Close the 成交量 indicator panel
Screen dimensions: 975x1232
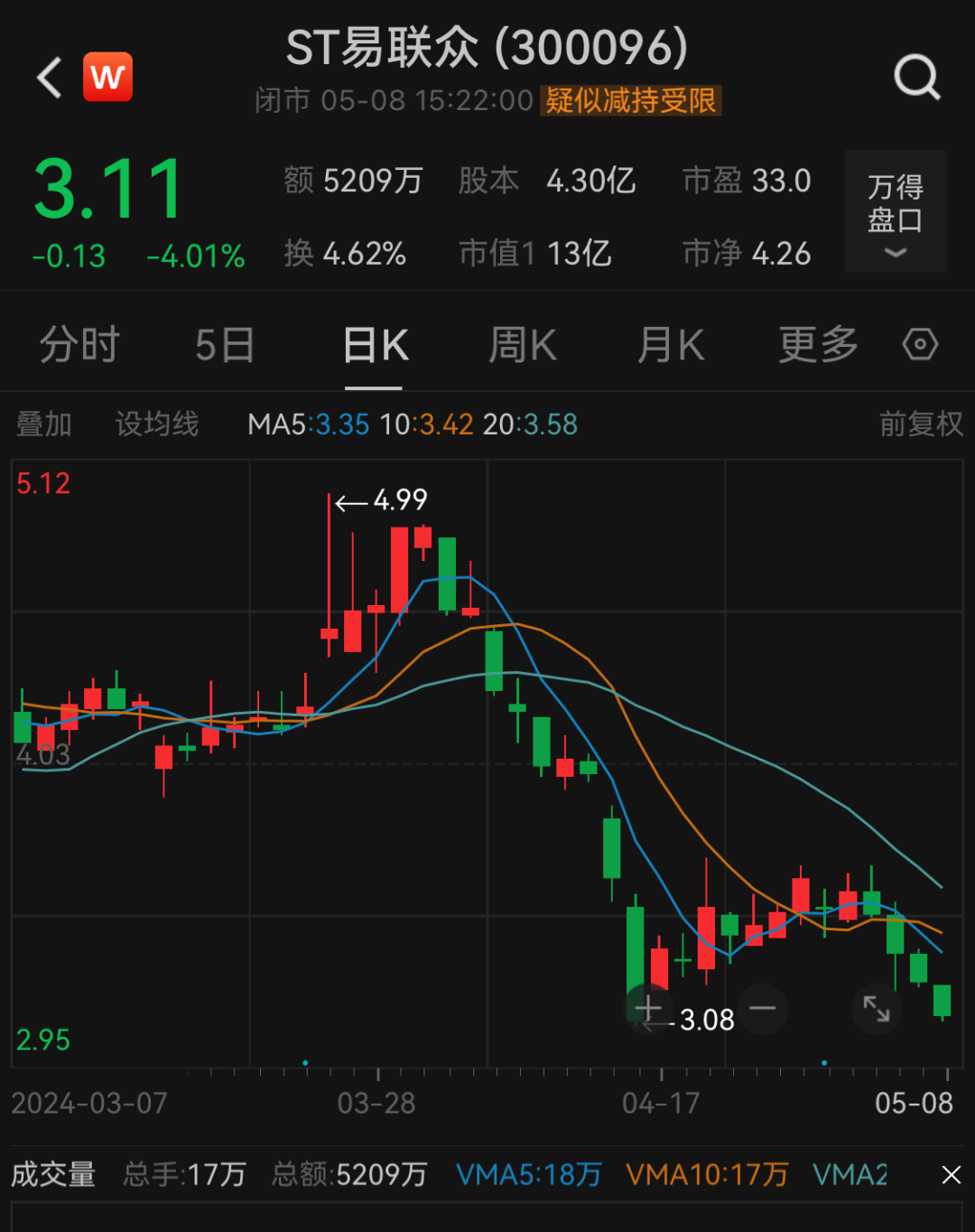(952, 1174)
